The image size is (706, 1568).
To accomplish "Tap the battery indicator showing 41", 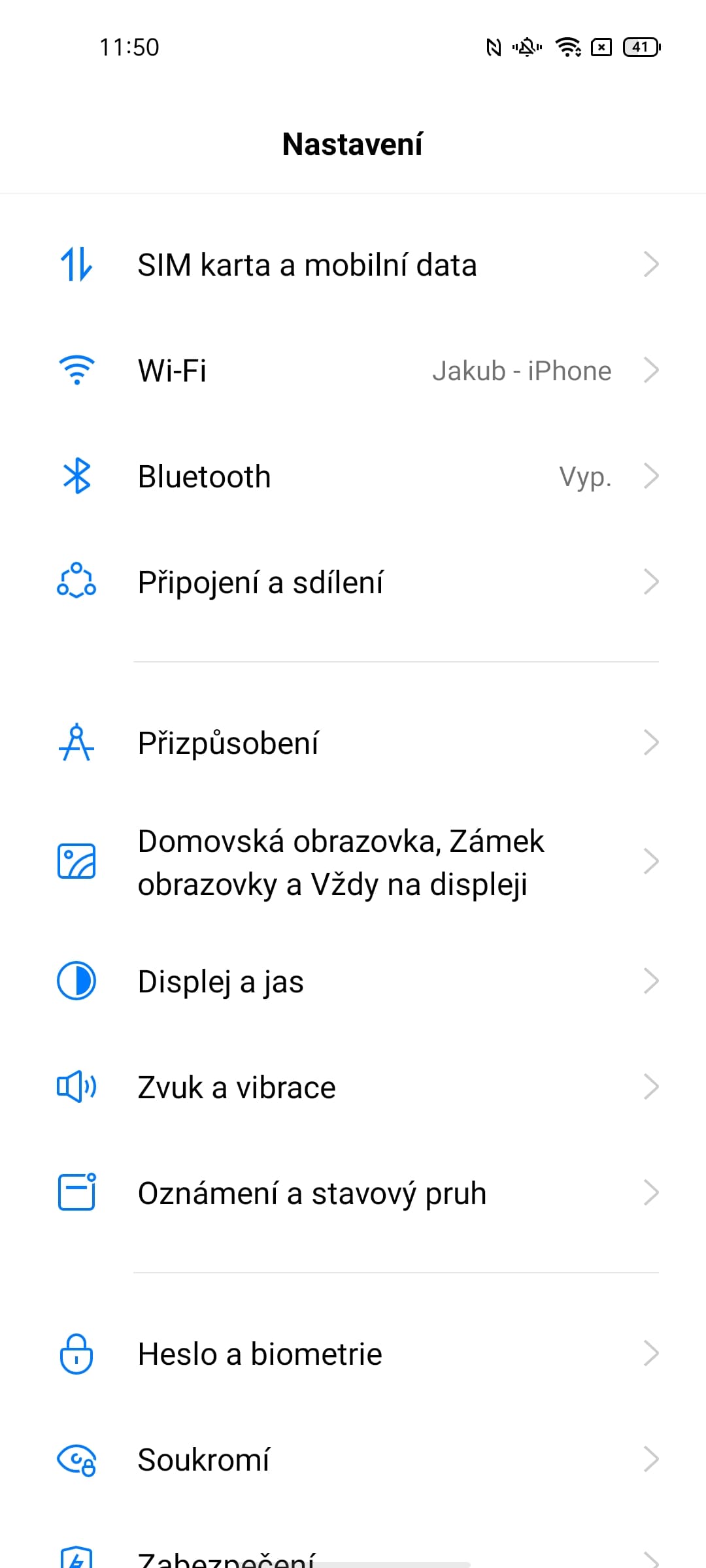I will (639, 47).
